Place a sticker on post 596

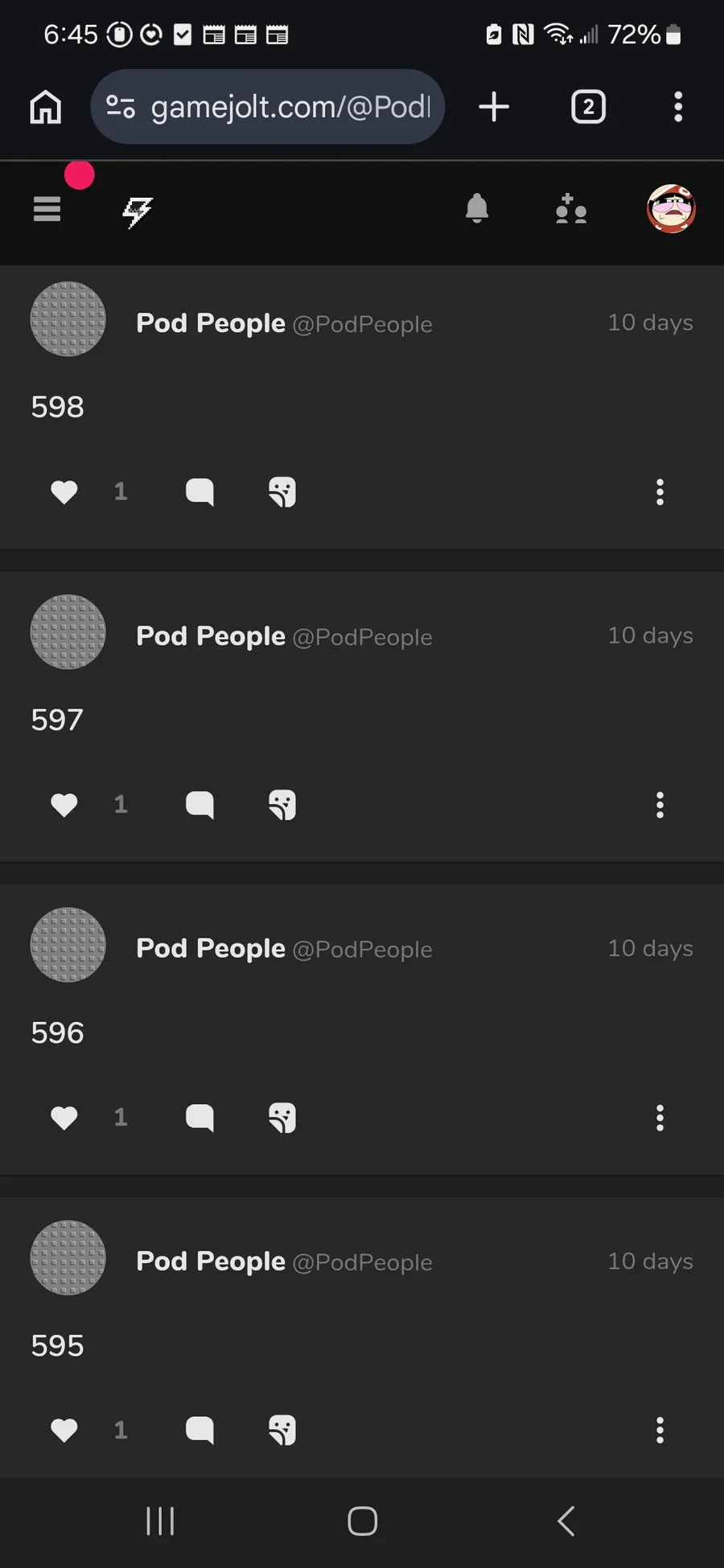tap(282, 1118)
